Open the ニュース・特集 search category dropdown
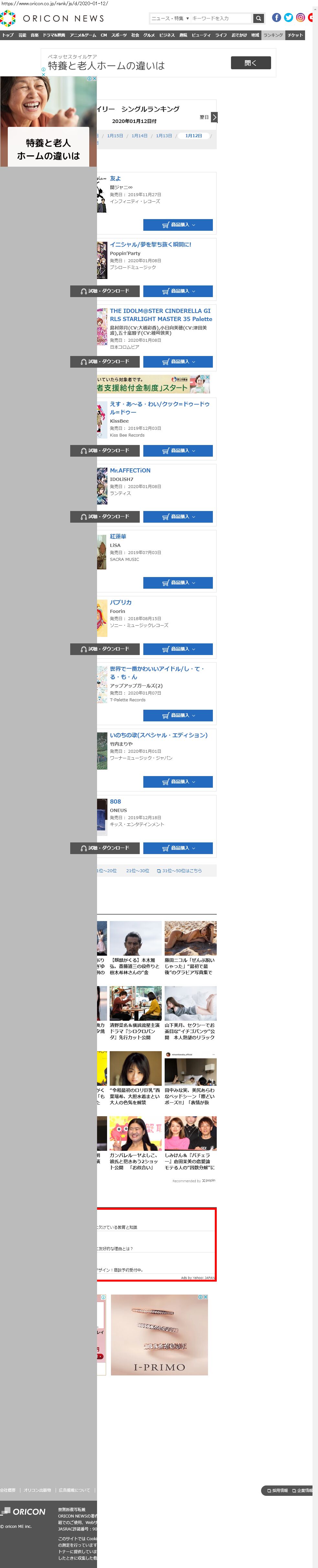 click(x=170, y=18)
